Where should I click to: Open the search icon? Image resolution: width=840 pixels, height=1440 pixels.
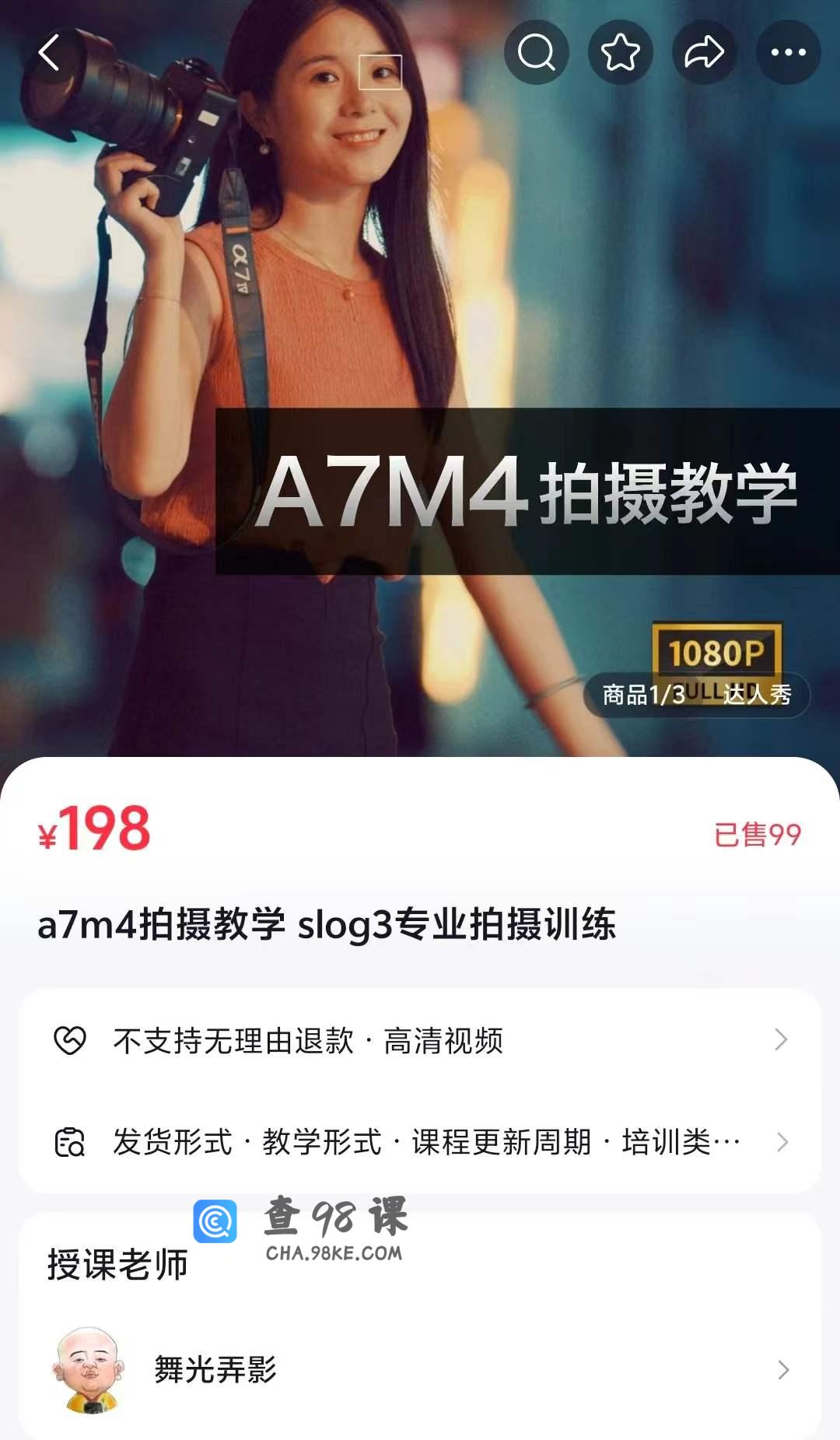click(x=537, y=53)
